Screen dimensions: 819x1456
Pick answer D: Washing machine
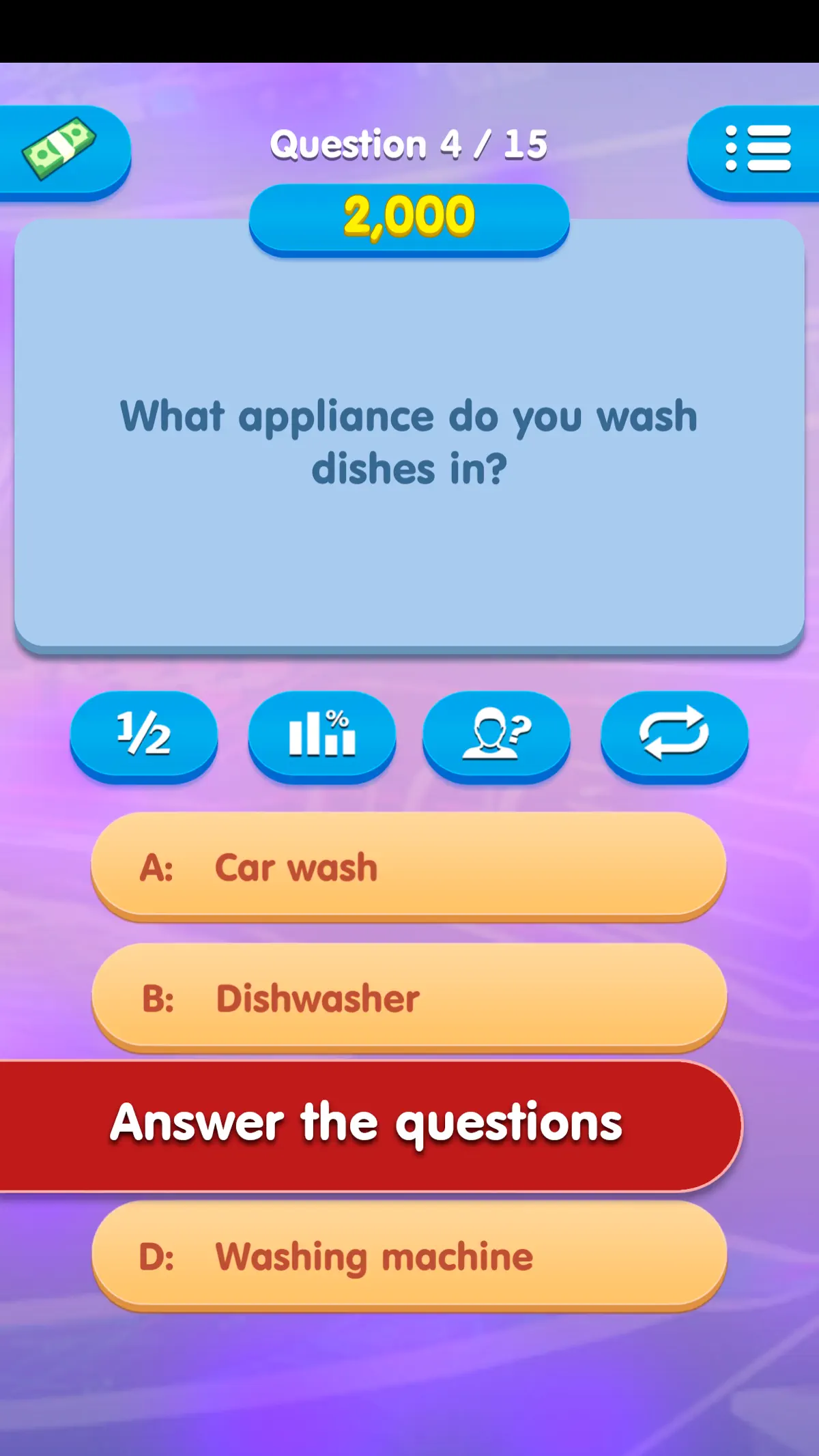[409, 1256]
